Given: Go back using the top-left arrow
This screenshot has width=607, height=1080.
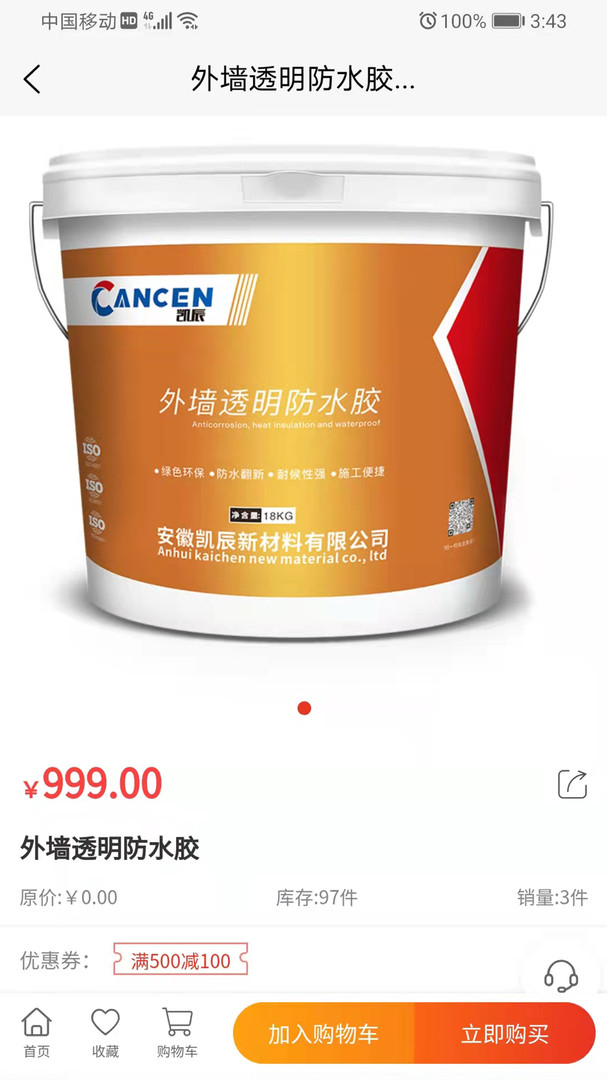Looking at the screenshot, I should click(32, 80).
